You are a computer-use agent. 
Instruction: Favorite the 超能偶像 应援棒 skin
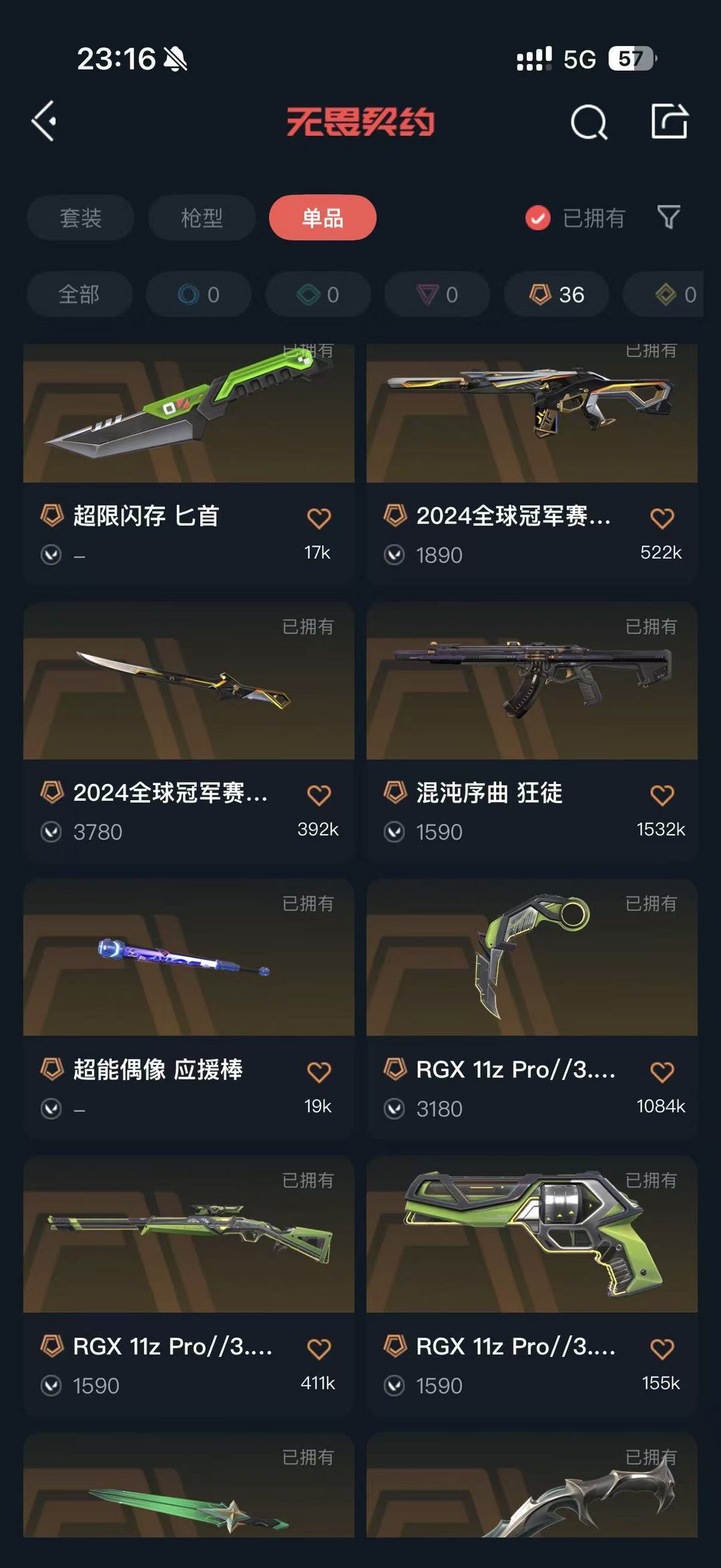pyautogui.click(x=319, y=1072)
